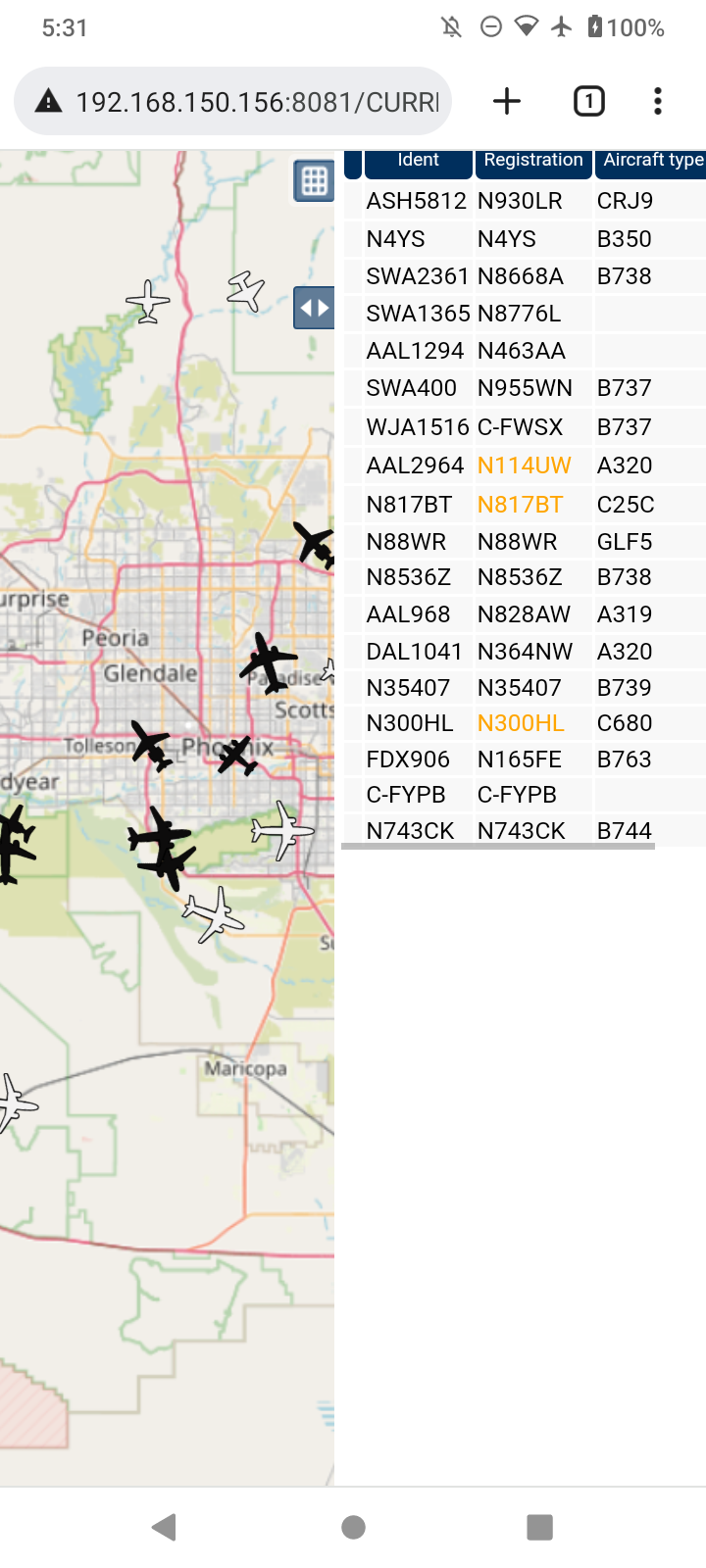The width and height of the screenshot is (706, 1568).
Task: Open the tab switcher
Action: click(588, 101)
